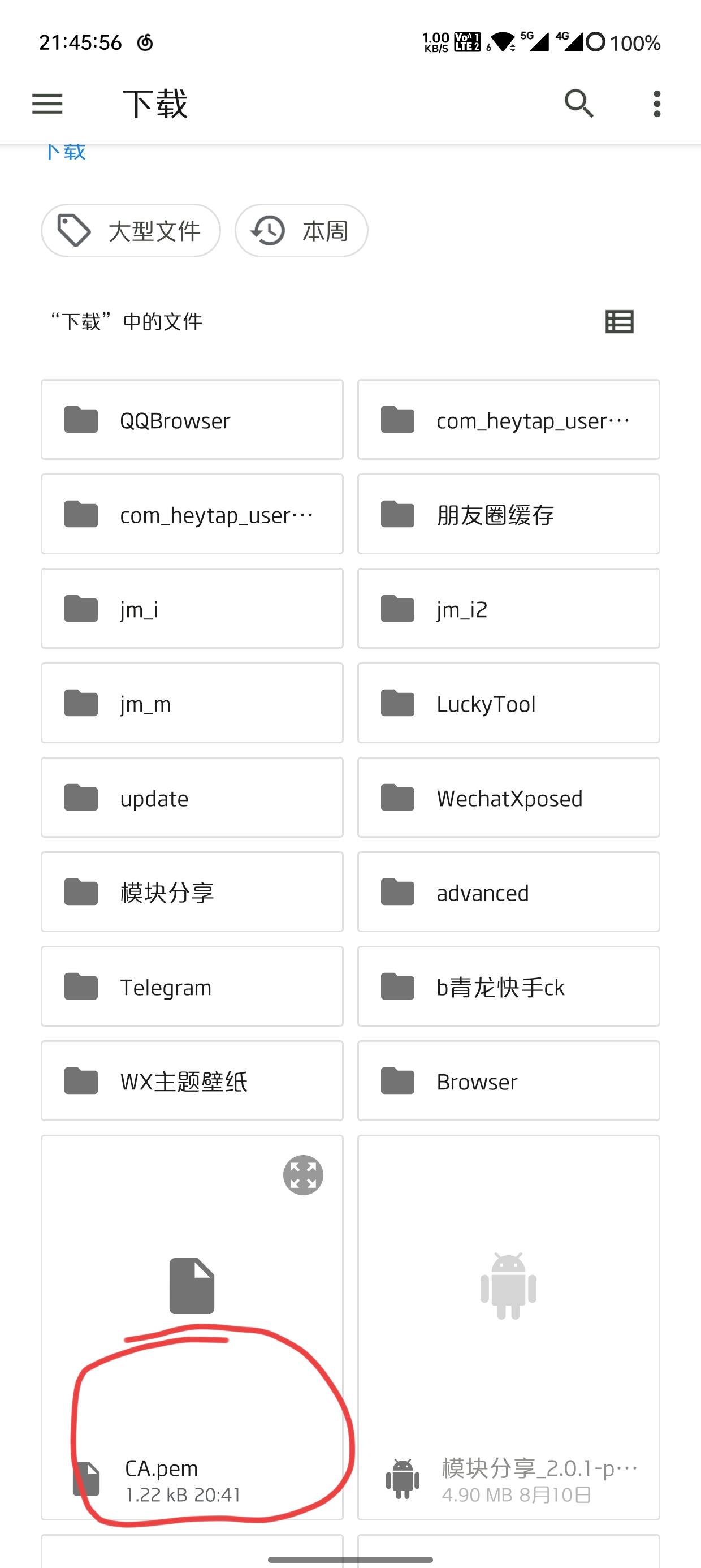Open the overflow menu
The image size is (701, 1568).
pos(656,104)
